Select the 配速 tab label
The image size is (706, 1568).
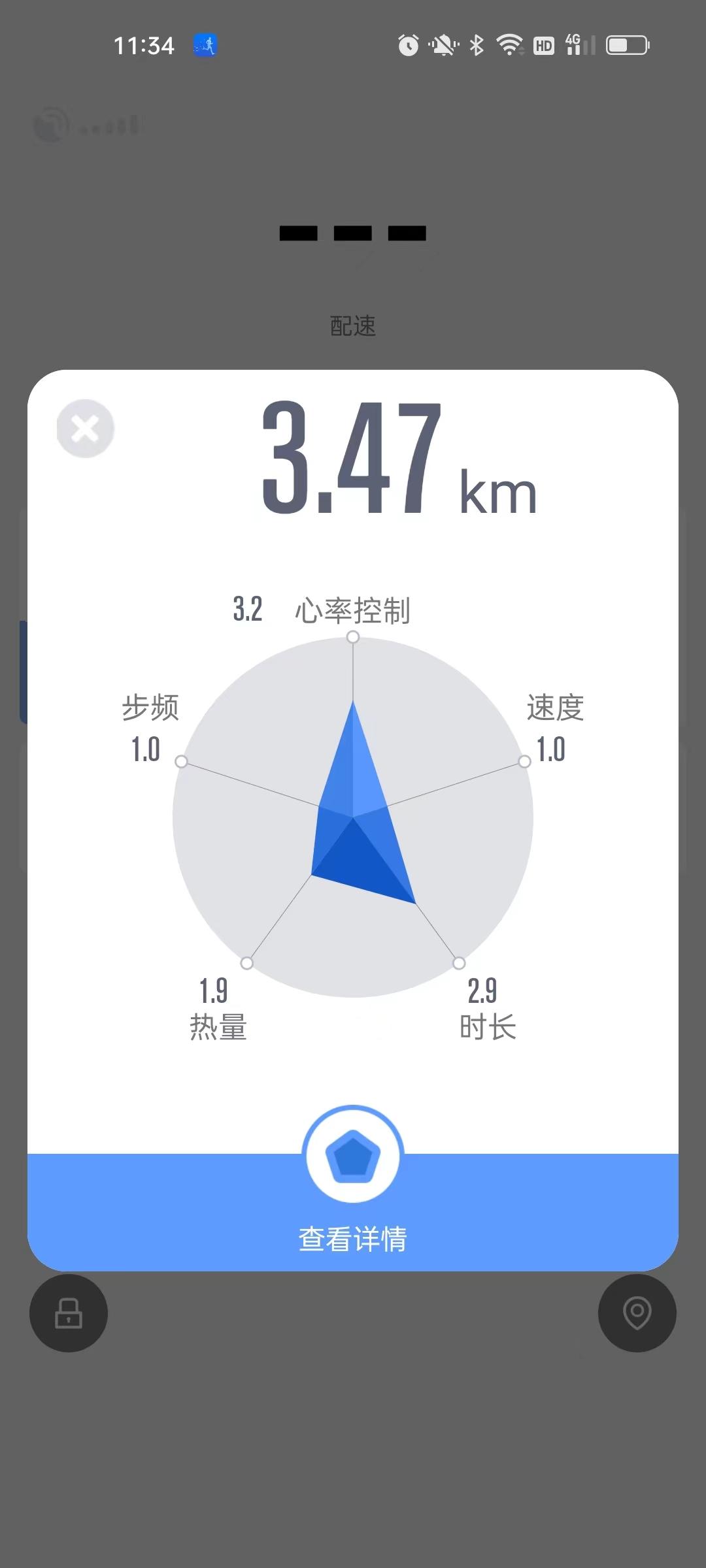(353, 327)
